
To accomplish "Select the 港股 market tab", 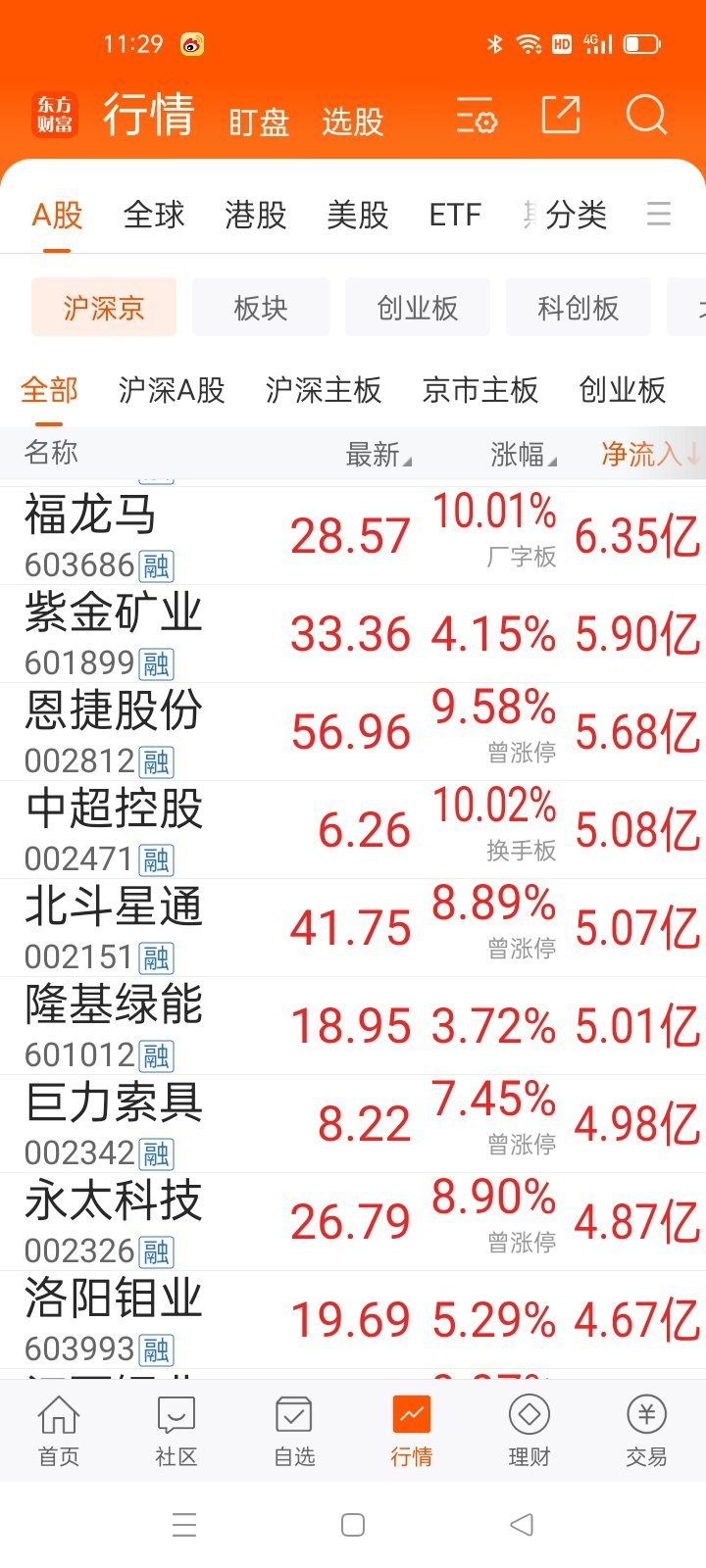I will [x=255, y=215].
